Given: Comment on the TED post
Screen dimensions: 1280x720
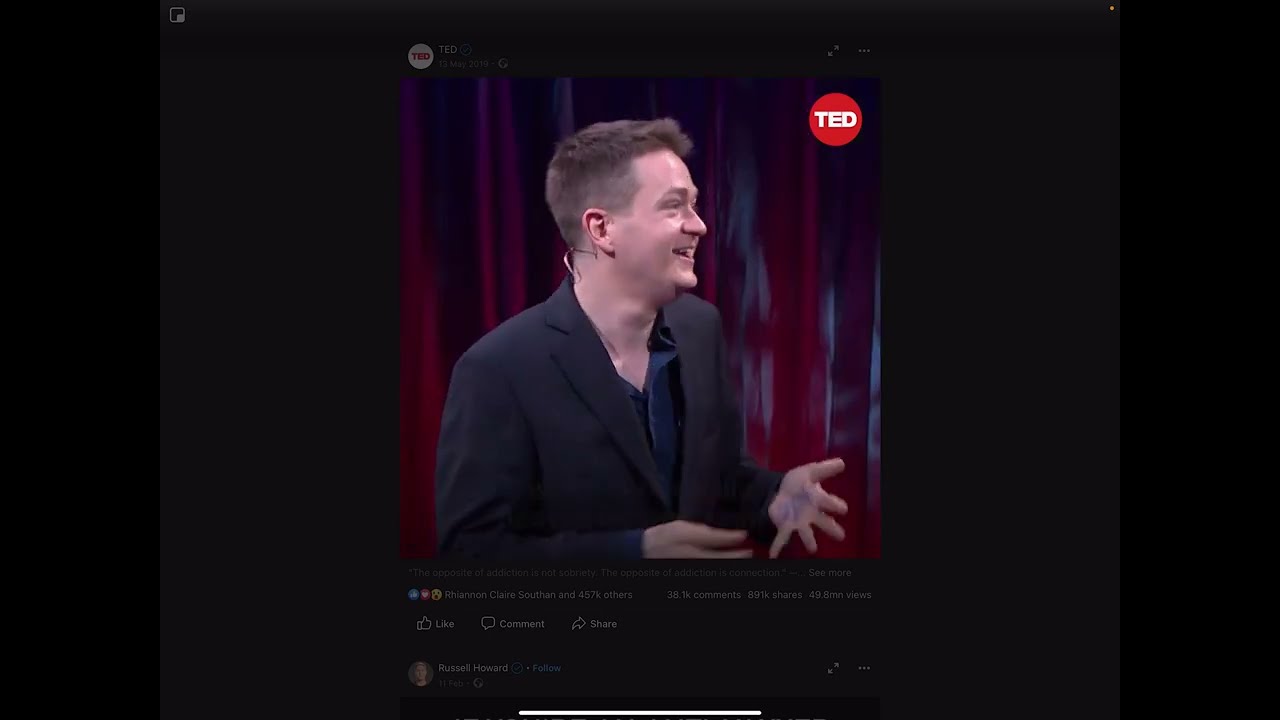Looking at the screenshot, I should coord(513,624).
